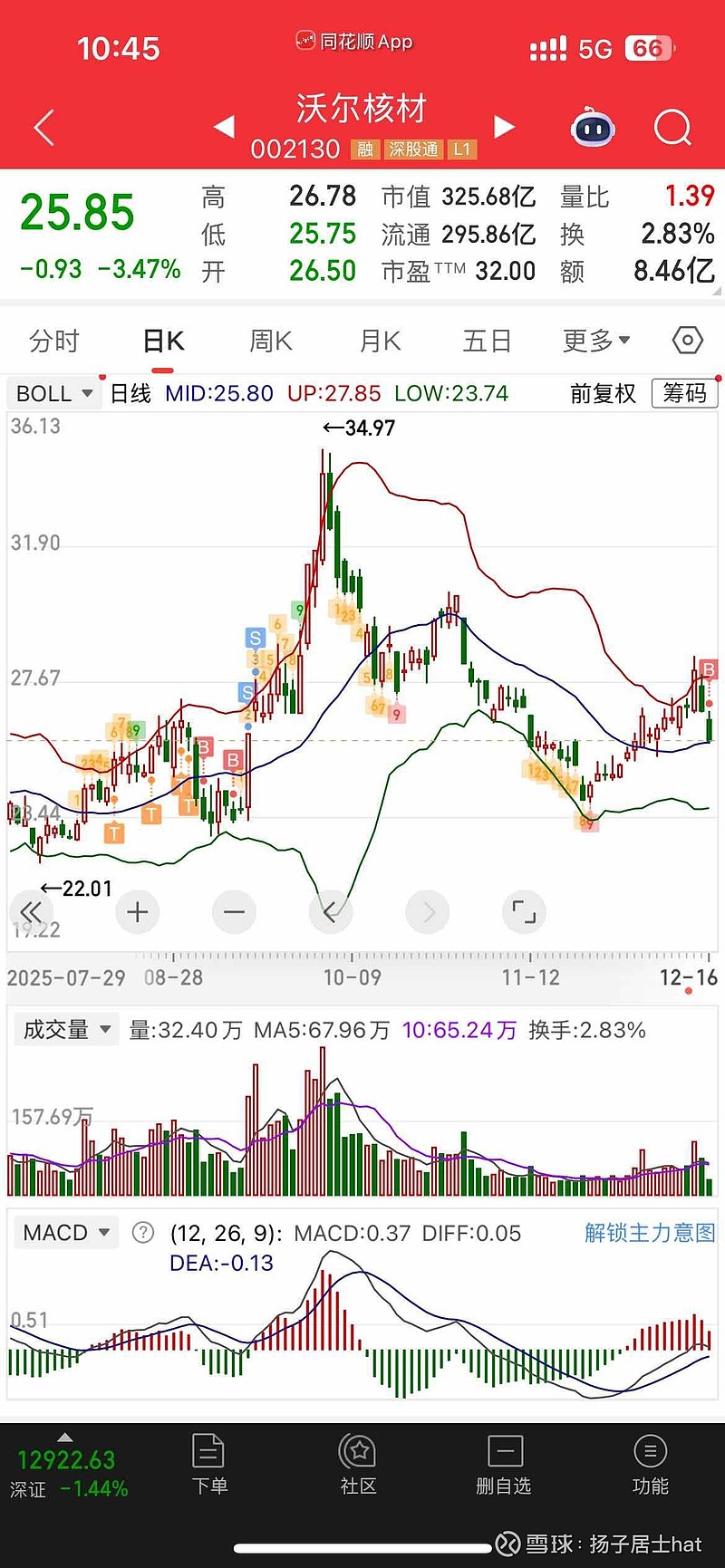The height and width of the screenshot is (1568, 725).
Task: Open stock search magnifier
Action: point(672,128)
